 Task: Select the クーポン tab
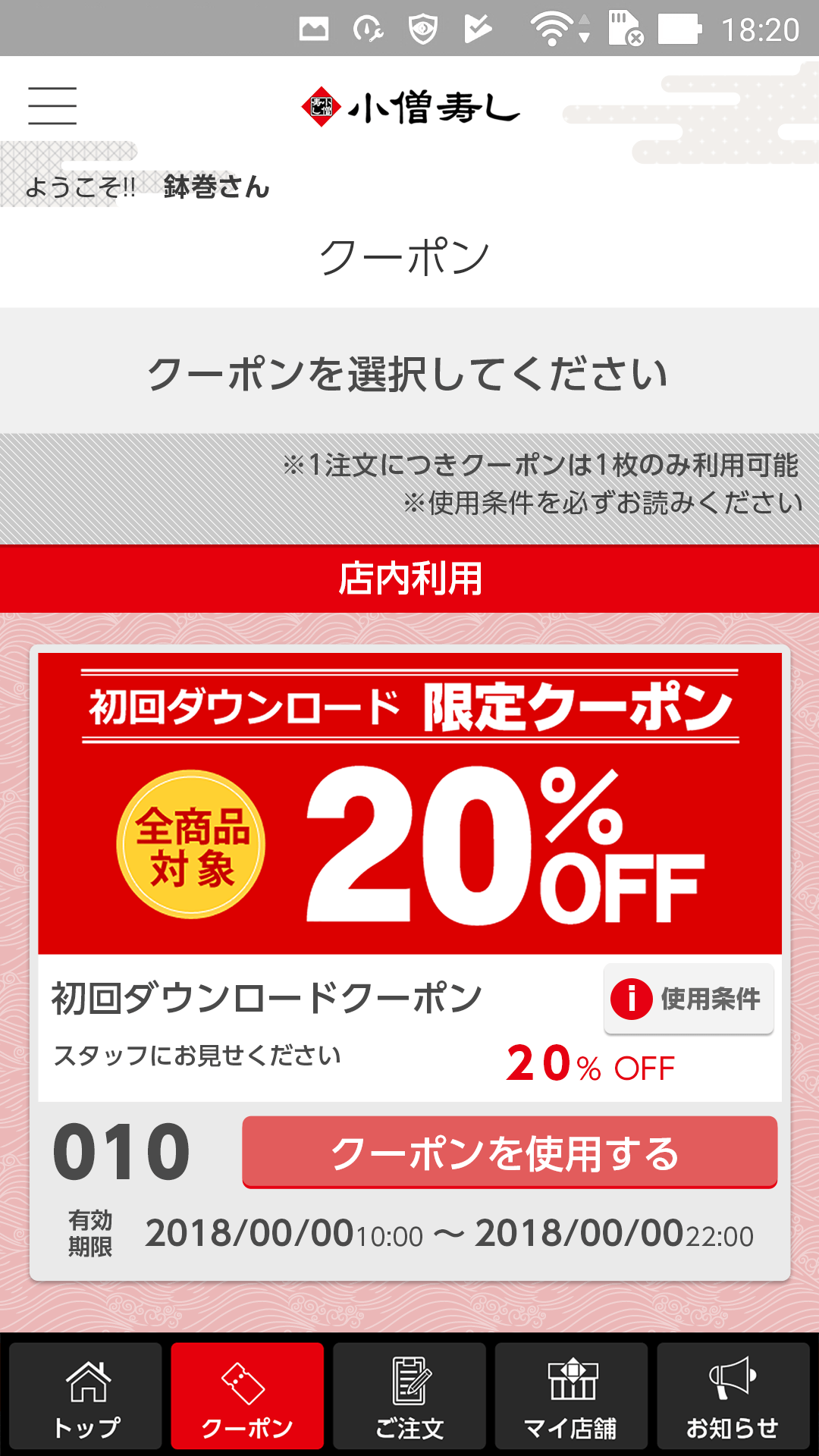[247, 1396]
